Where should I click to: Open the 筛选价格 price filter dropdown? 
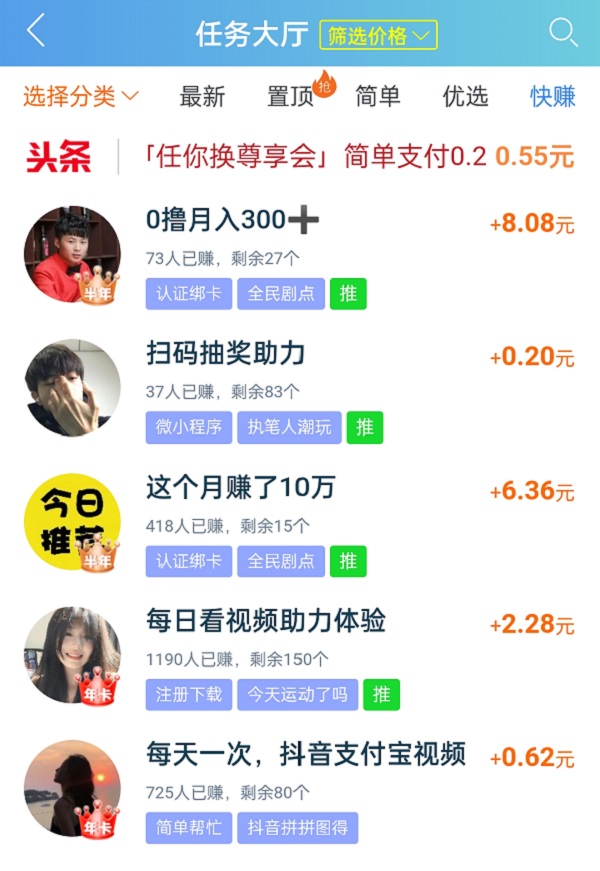pyautogui.click(x=379, y=36)
